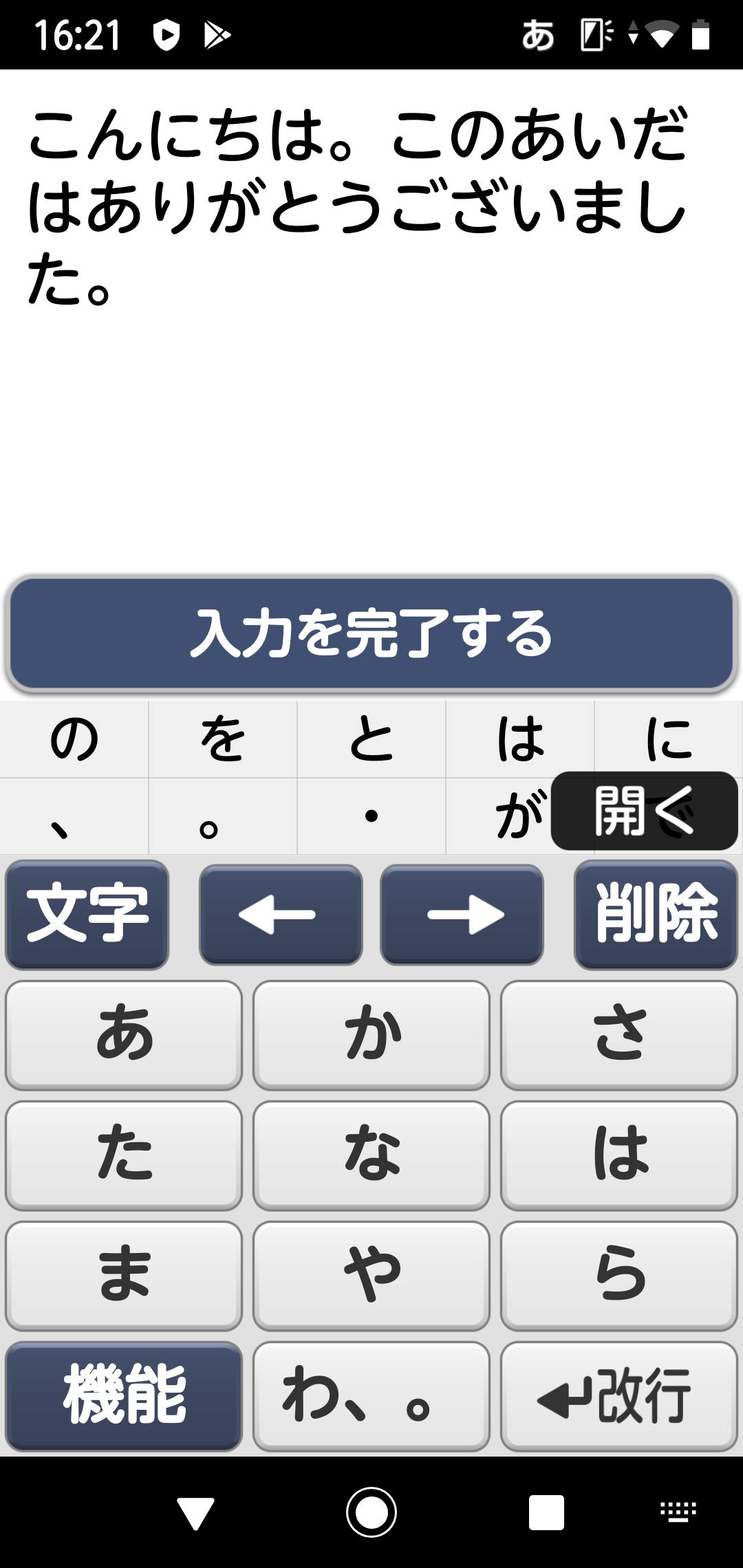The height and width of the screenshot is (1568, 743).
Task: Tap the ま key
Action: pyautogui.click(x=124, y=1276)
